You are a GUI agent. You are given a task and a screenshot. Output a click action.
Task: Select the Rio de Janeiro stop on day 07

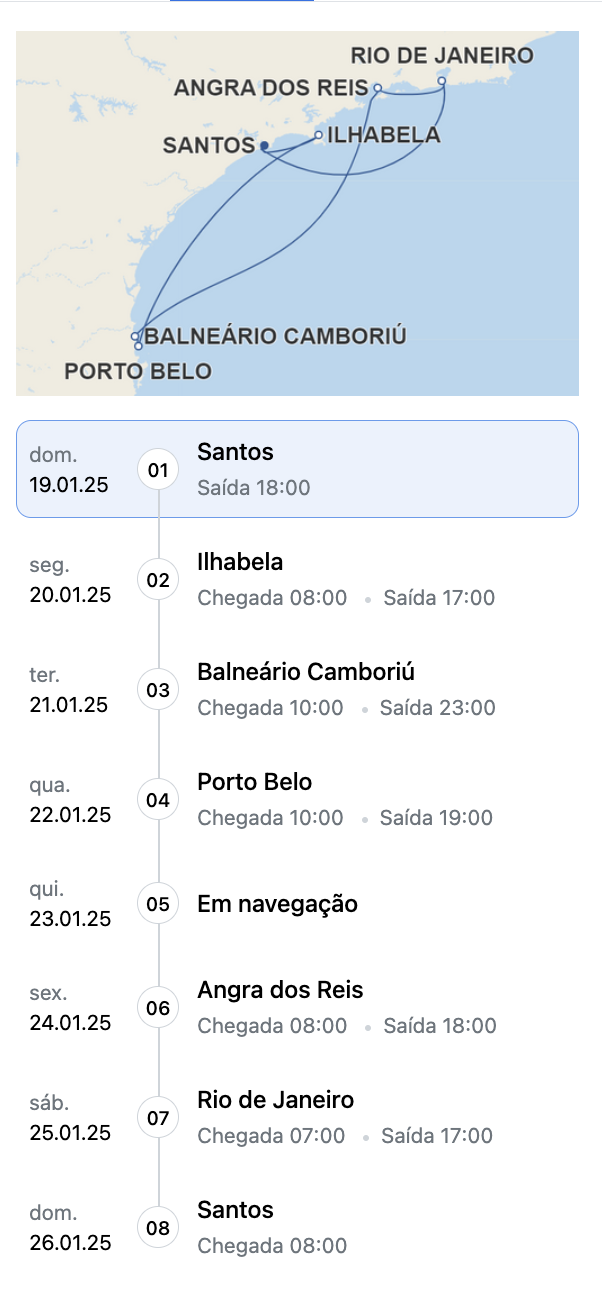(x=297, y=1117)
